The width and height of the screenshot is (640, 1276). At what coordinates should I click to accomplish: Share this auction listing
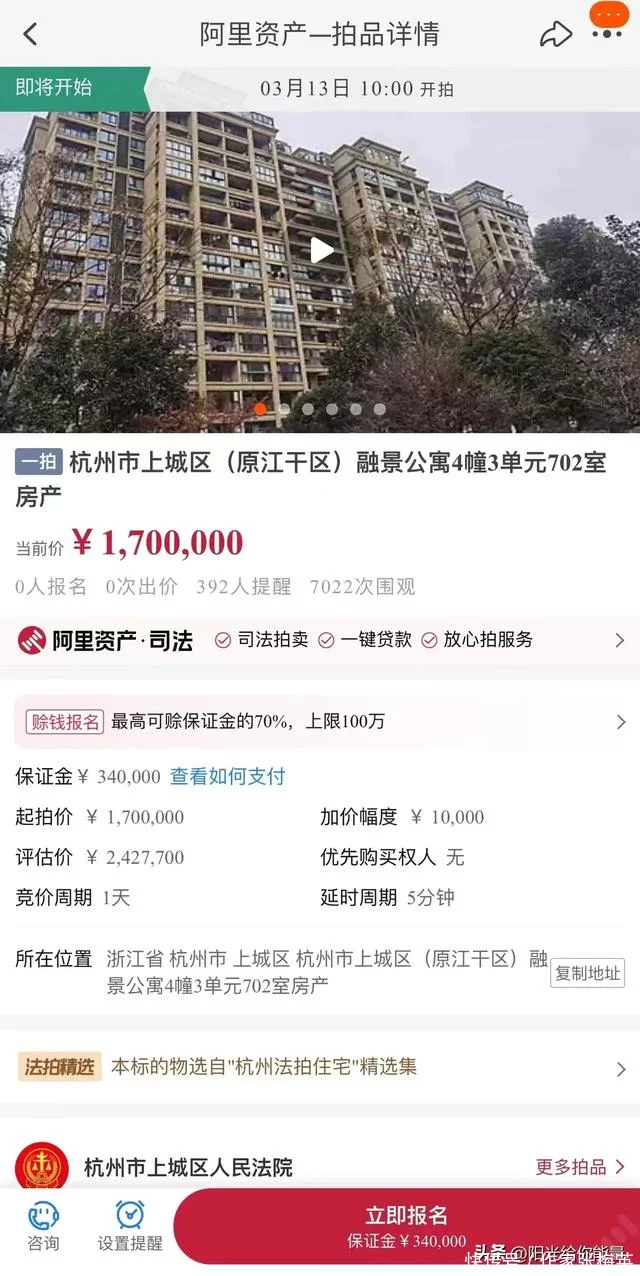[x=555, y=35]
